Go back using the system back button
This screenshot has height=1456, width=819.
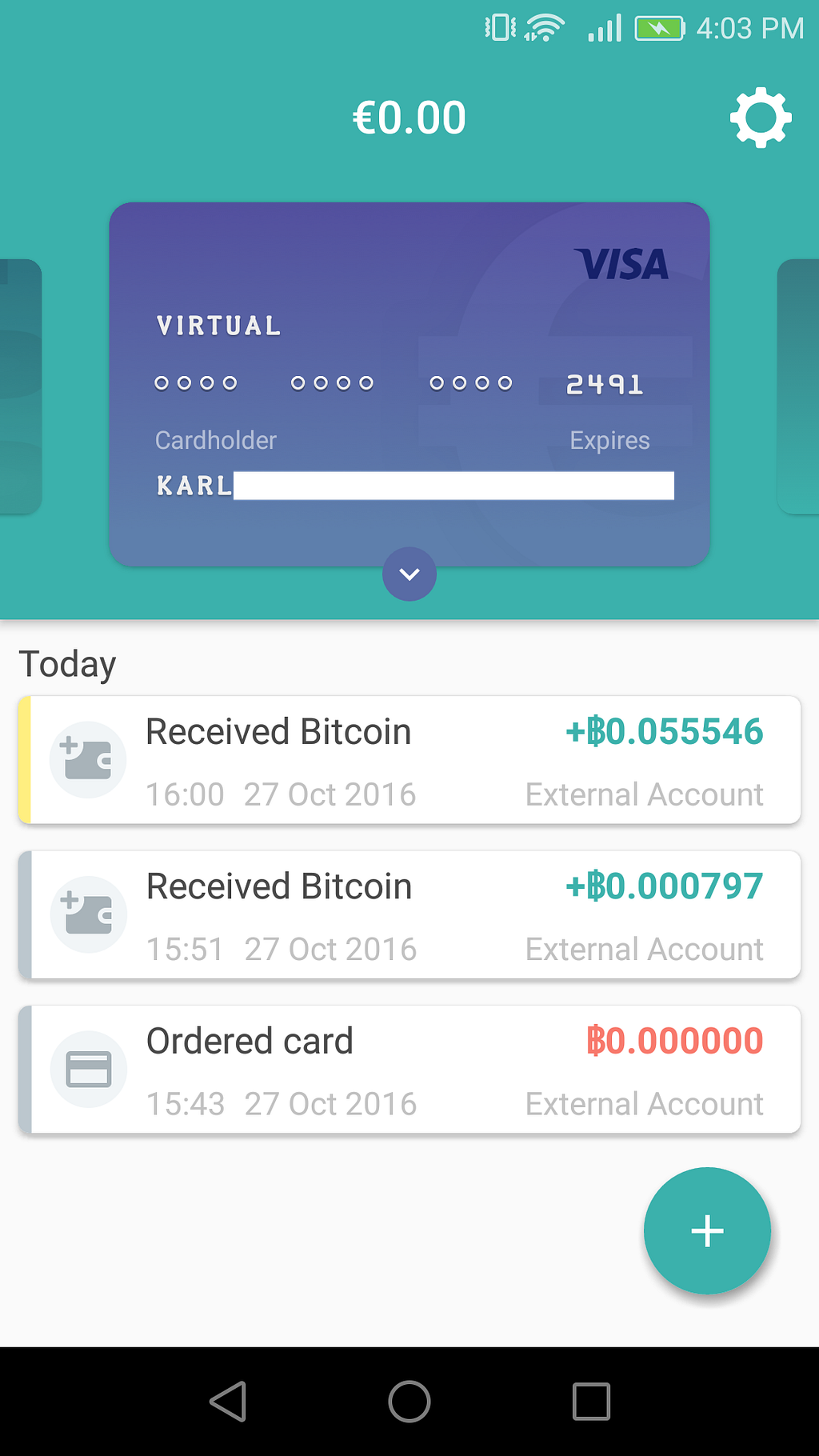228,1402
